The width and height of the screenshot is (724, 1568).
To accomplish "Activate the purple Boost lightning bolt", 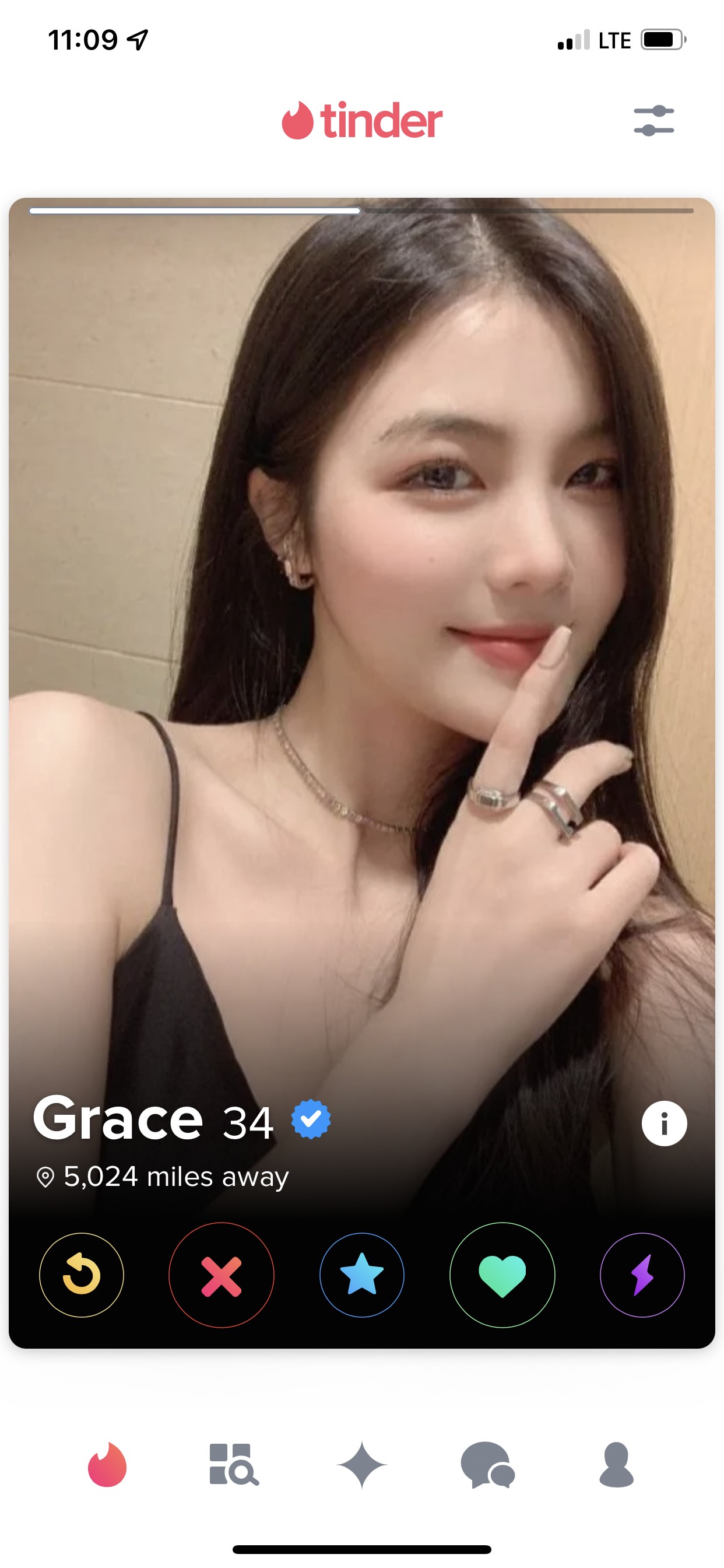I will (642, 1275).
